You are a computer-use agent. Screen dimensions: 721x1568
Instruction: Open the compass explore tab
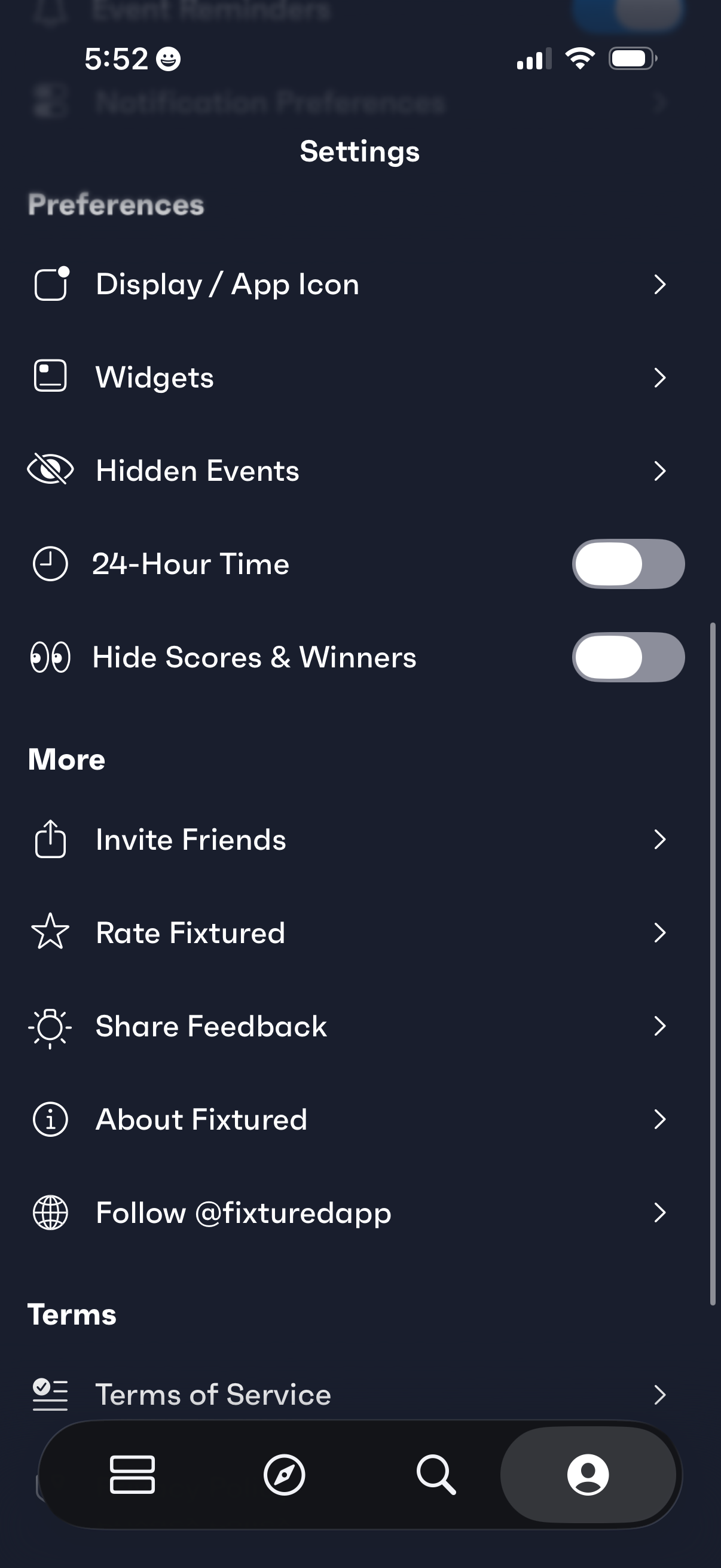point(285,1474)
